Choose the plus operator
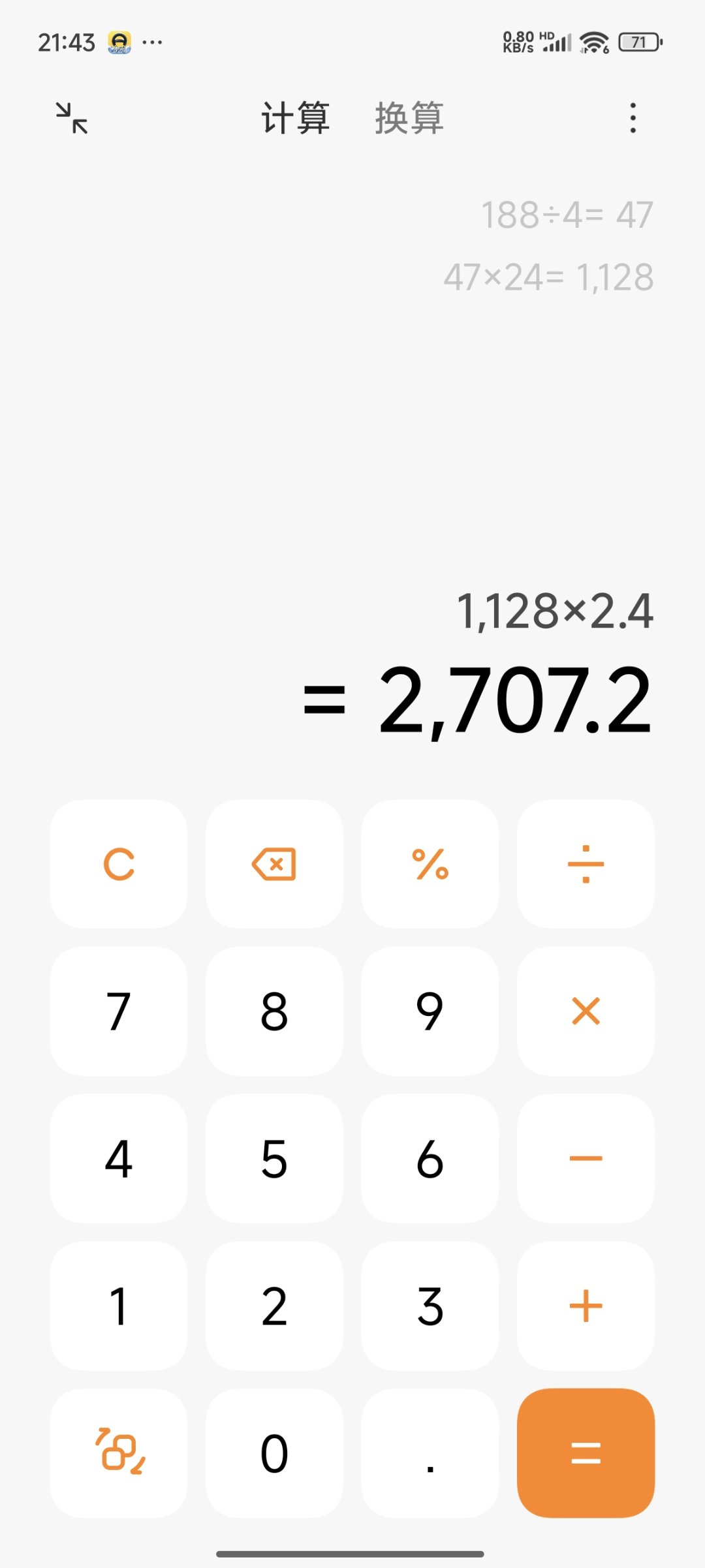Image resolution: width=705 pixels, height=1568 pixels. [x=586, y=1306]
